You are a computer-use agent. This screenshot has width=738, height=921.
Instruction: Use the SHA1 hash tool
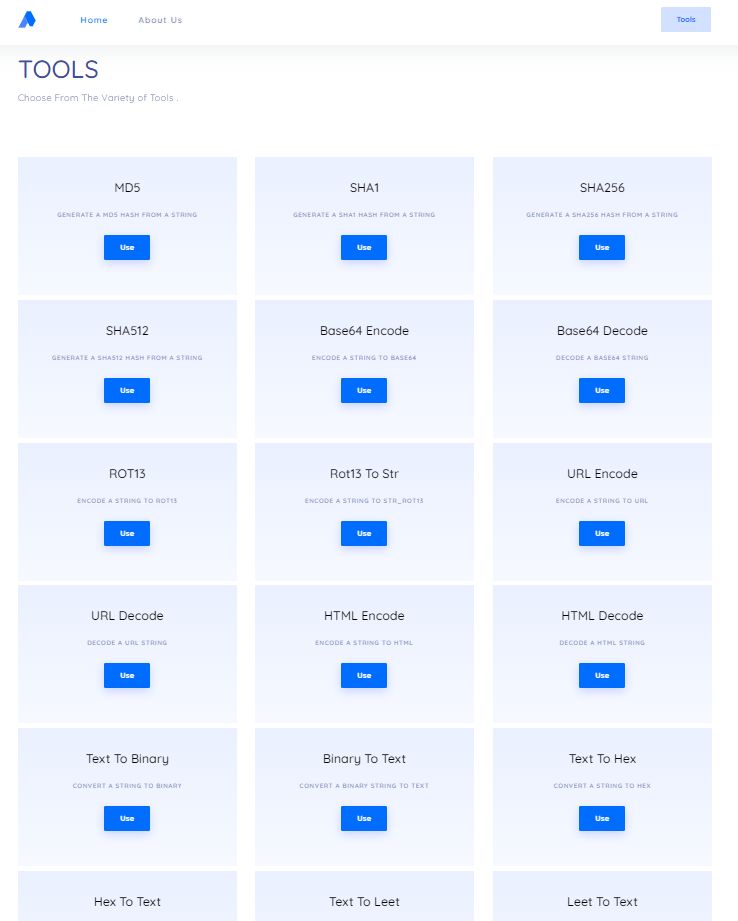(x=364, y=247)
